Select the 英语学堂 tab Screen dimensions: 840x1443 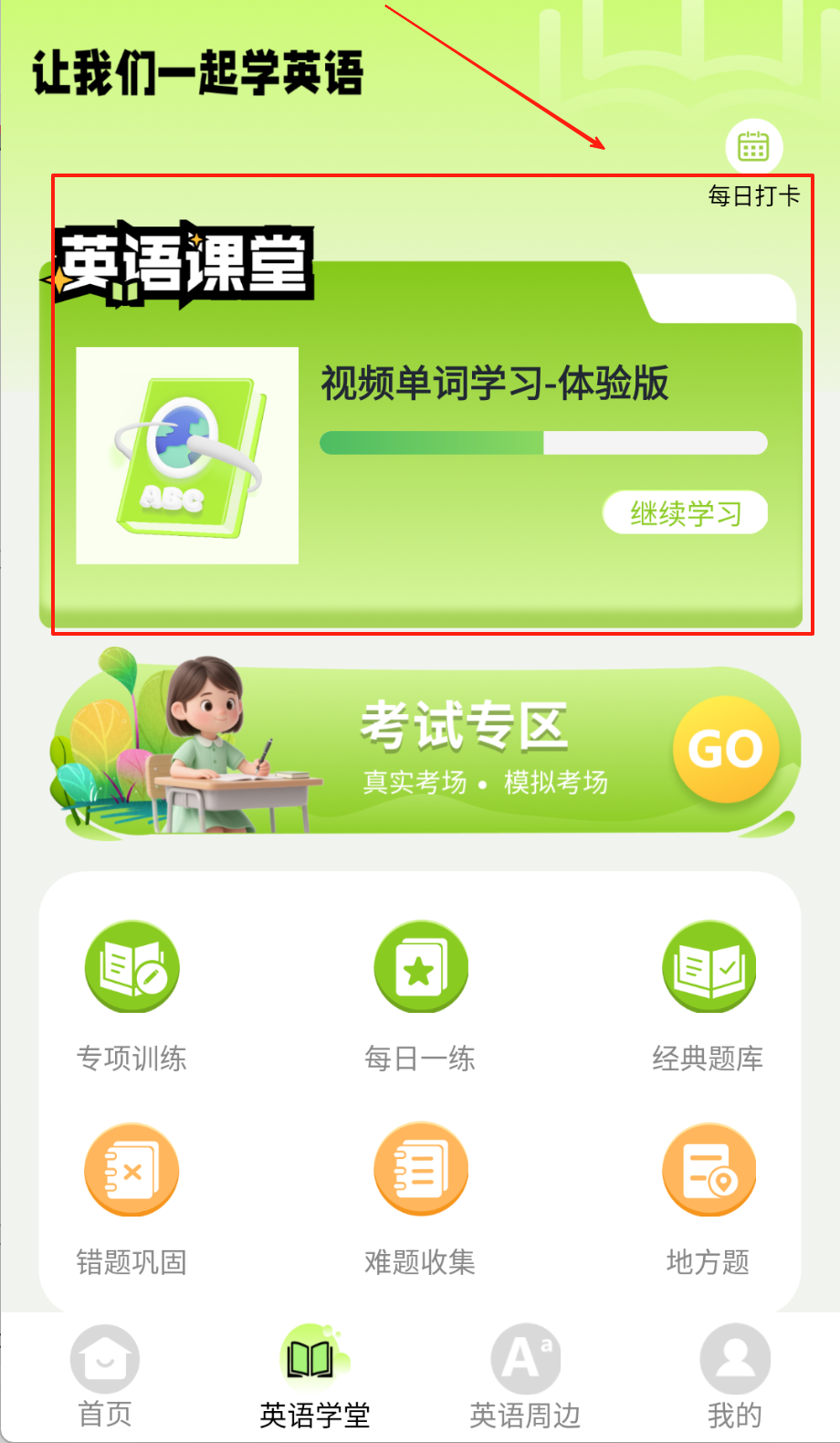pyautogui.click(x=314, y=1376)
